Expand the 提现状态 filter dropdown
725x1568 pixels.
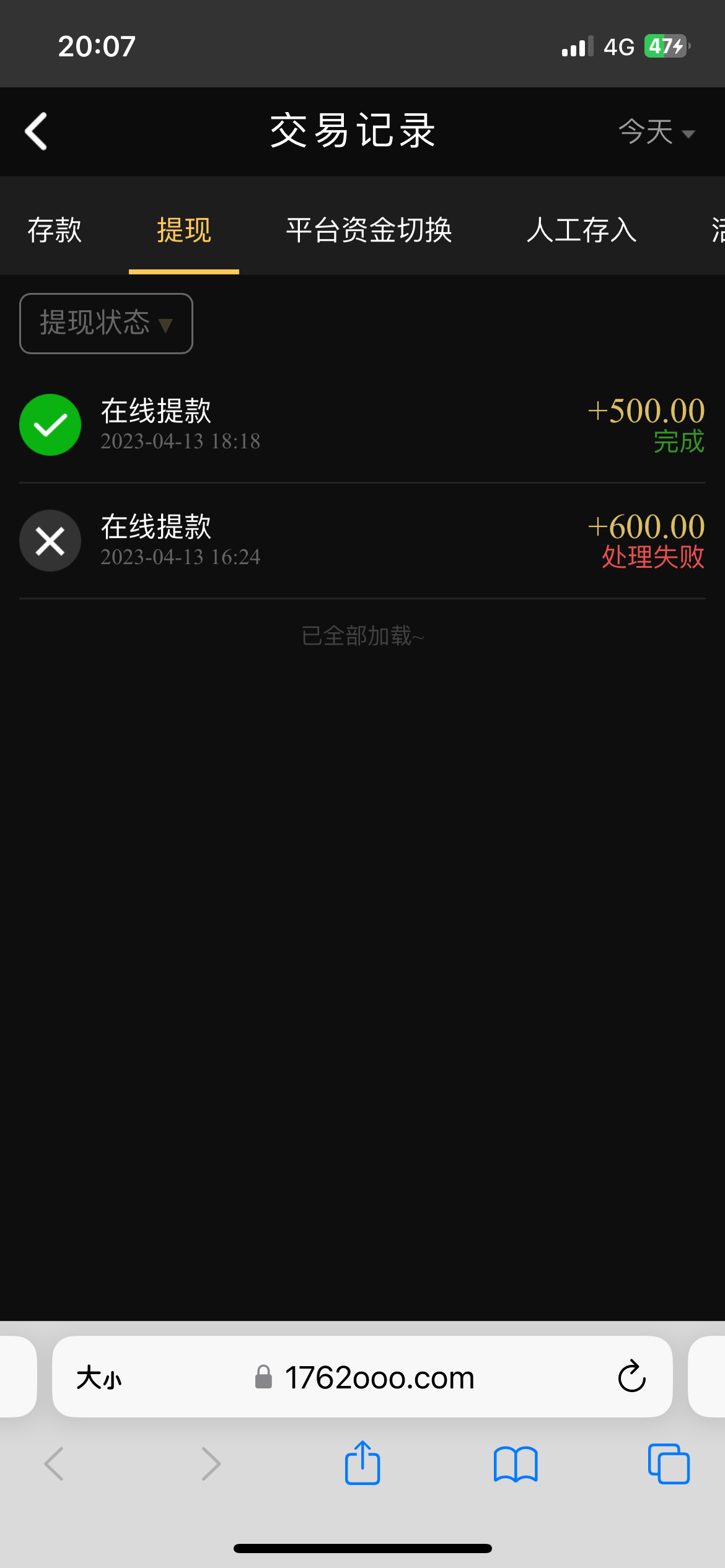(x=106, y=323)
